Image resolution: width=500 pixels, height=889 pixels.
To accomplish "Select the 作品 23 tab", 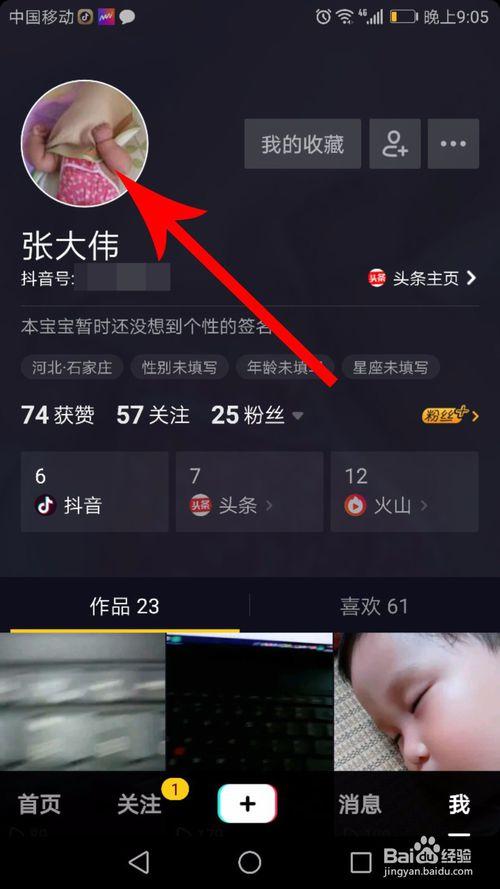I will pyautogui.click(x=125, y=606).
